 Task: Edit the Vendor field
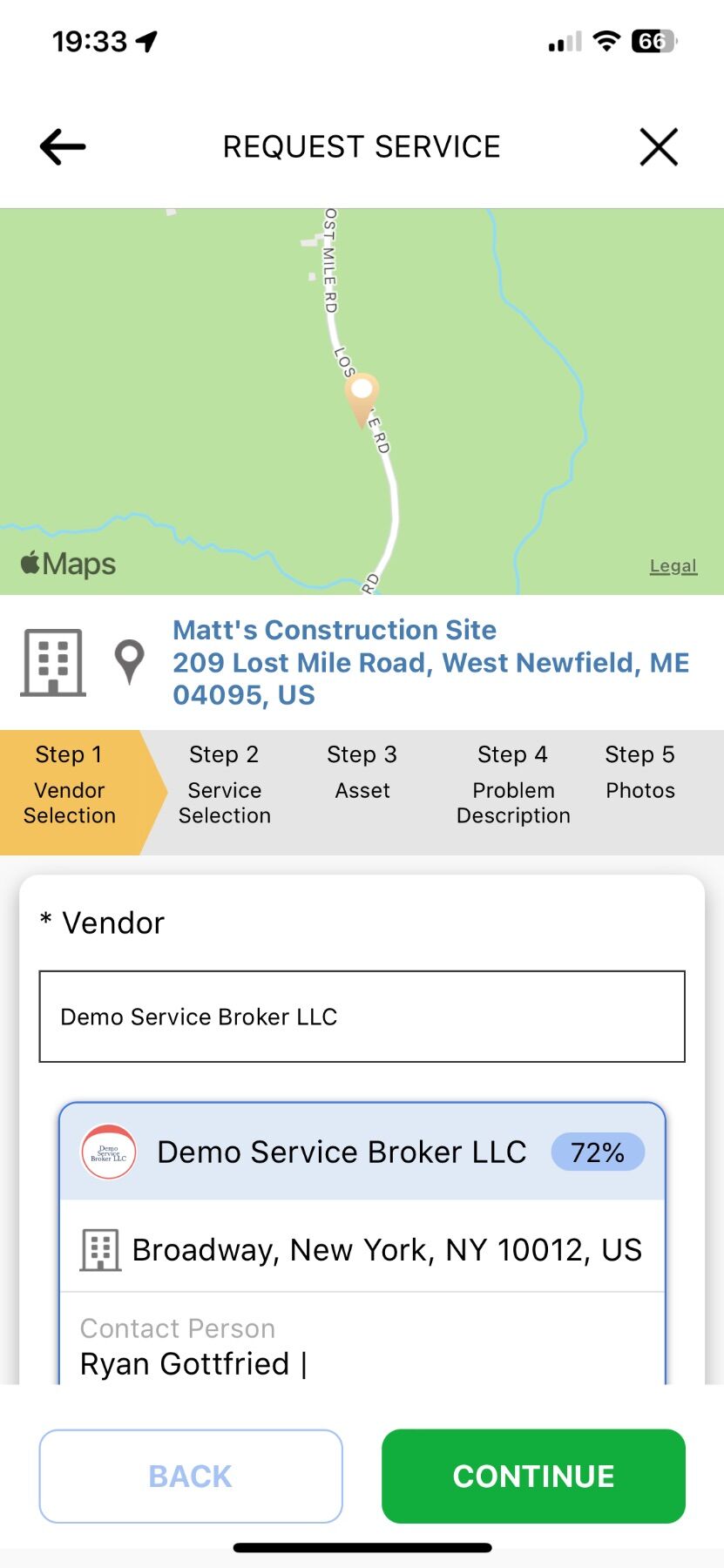click(x=362, y=1017)
